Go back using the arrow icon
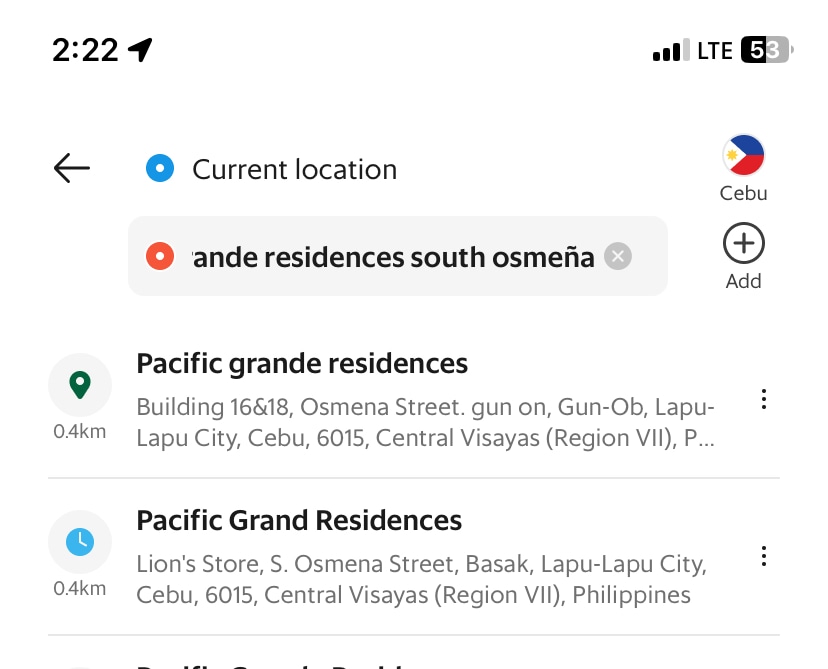This screenshot has width=828, height=669. 72,169
